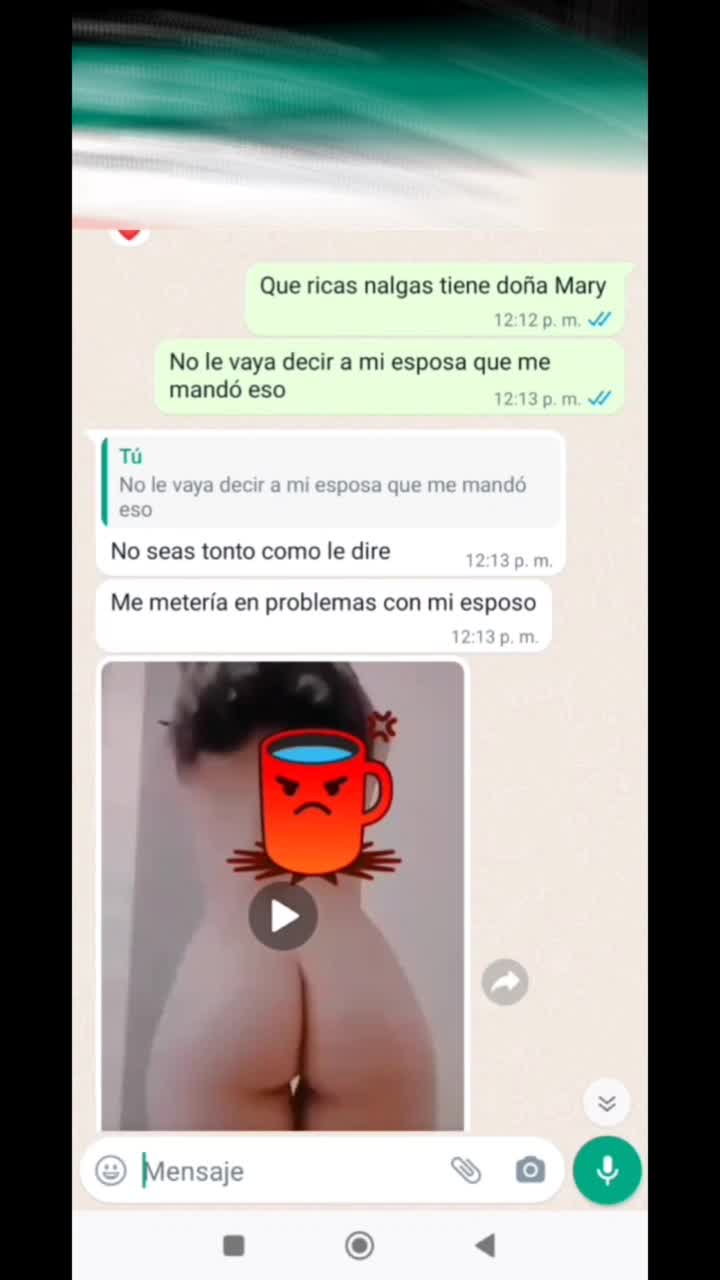Tap the voice message microphone button
Screen dimensions: 720x1280
pyautogui.click(x=607, y=1170)
